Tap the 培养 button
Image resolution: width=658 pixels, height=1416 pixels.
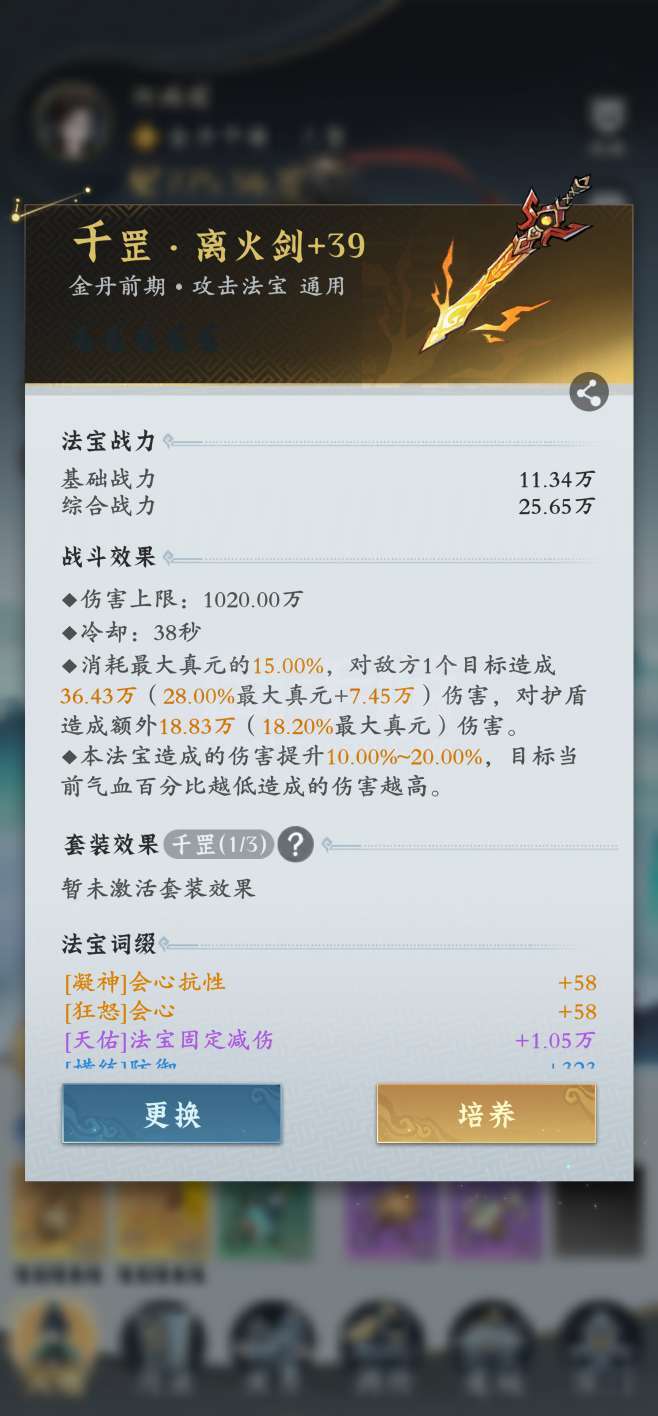(x=486, y=1114)
